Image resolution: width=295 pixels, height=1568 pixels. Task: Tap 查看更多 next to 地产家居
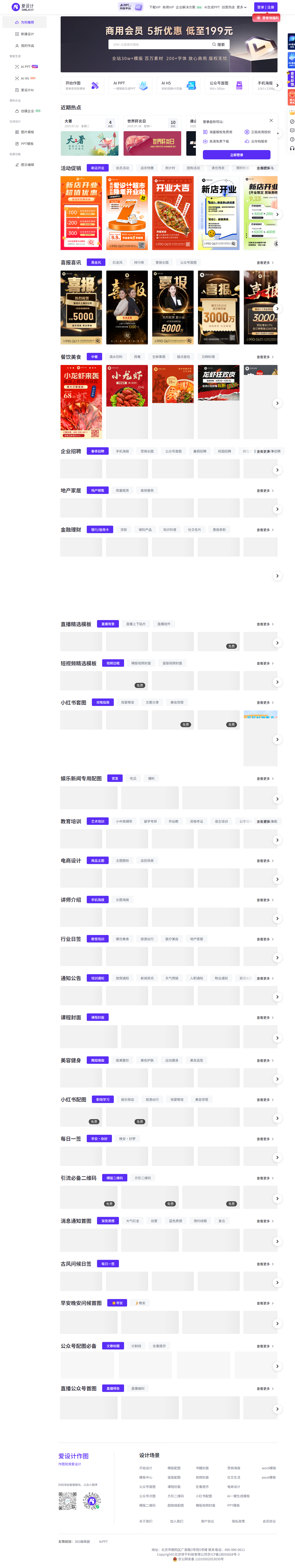point(265,491)
